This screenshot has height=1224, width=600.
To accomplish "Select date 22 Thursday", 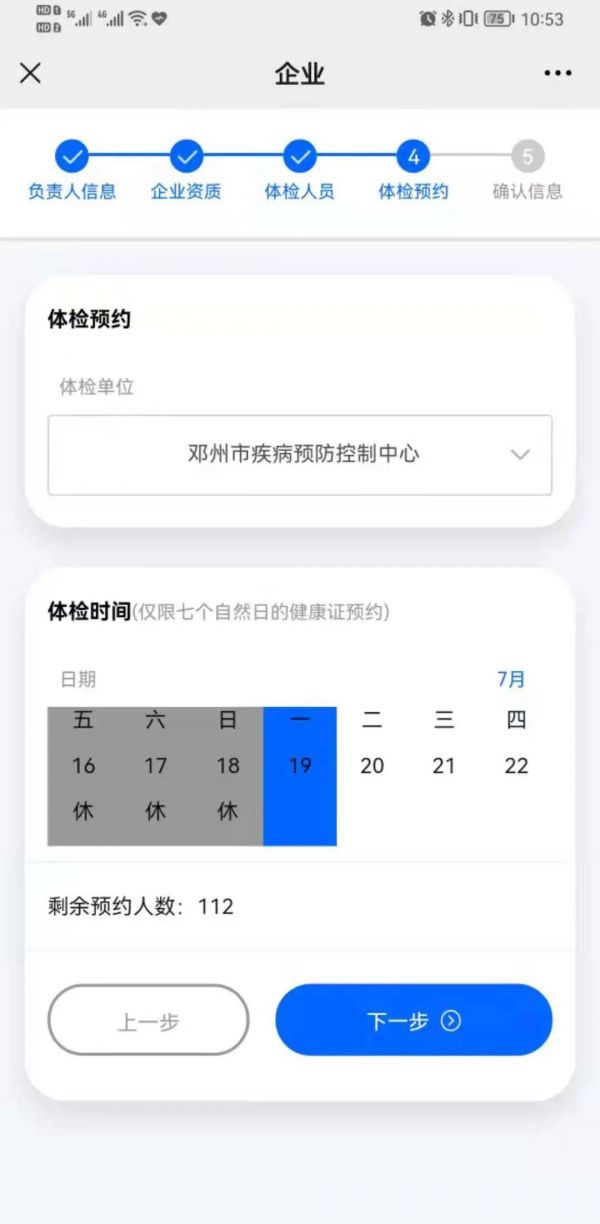I will click(x=516, y=766).
